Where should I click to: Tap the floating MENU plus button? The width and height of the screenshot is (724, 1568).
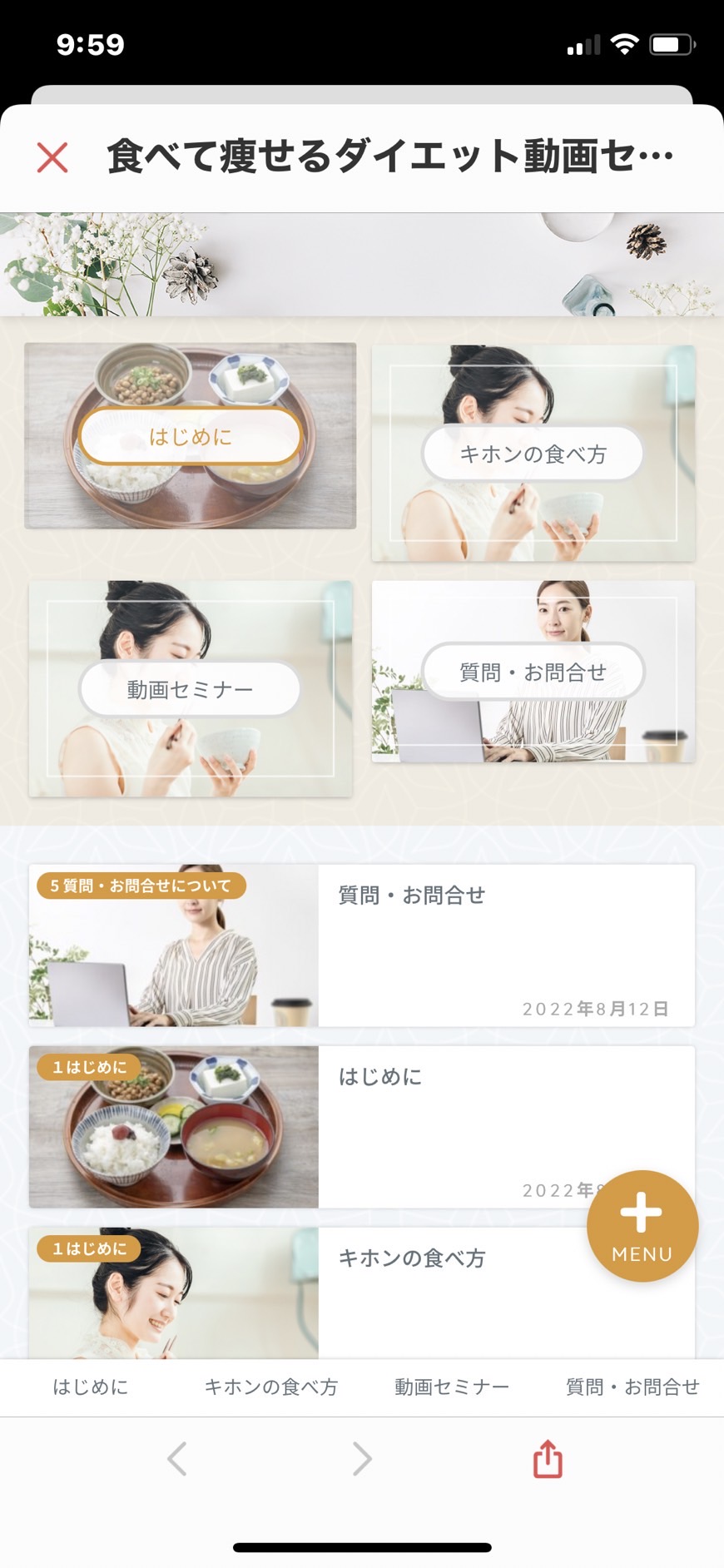(x=642, y=1226)
